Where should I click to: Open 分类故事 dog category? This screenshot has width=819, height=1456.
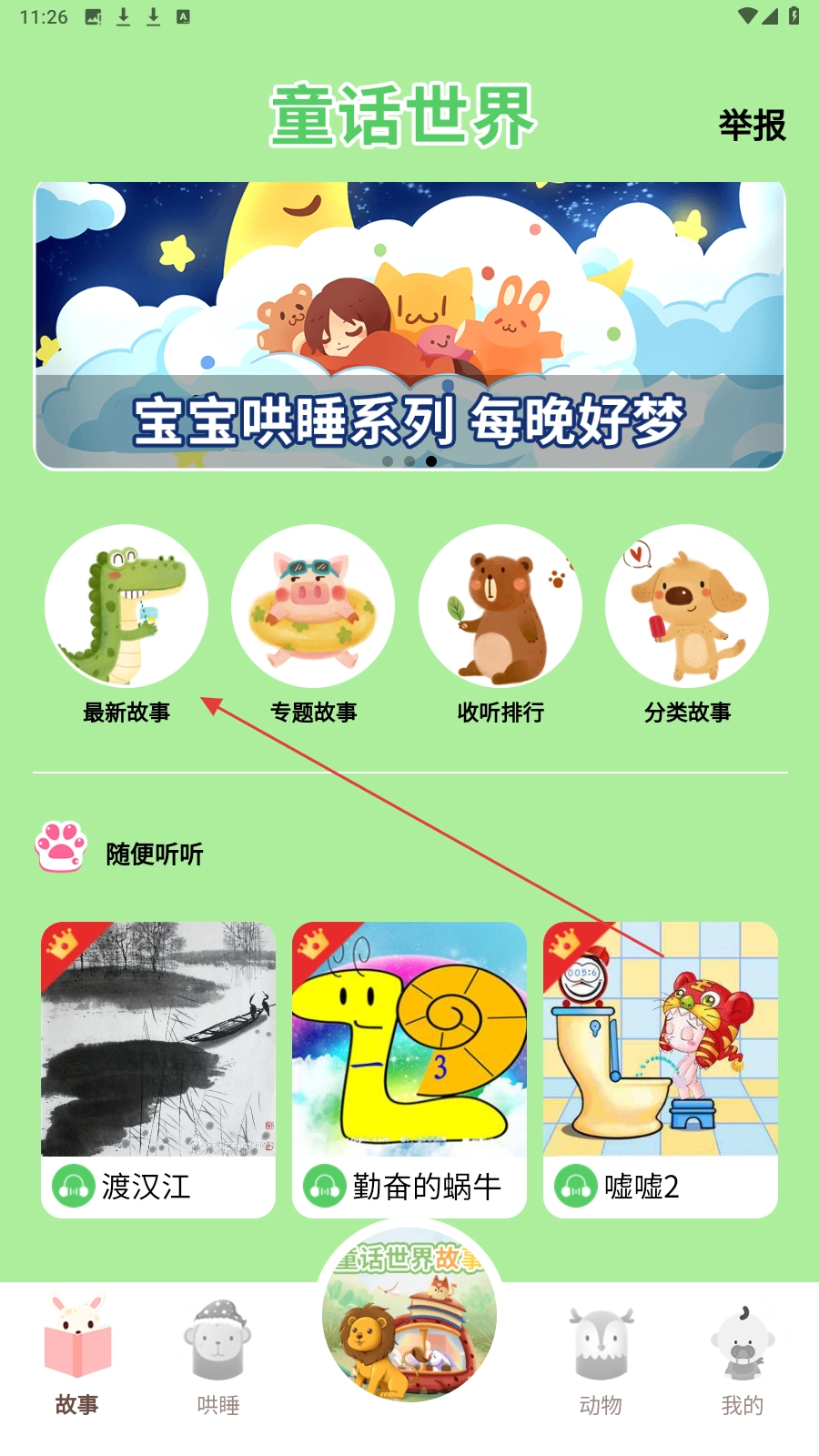pos(687,606)
